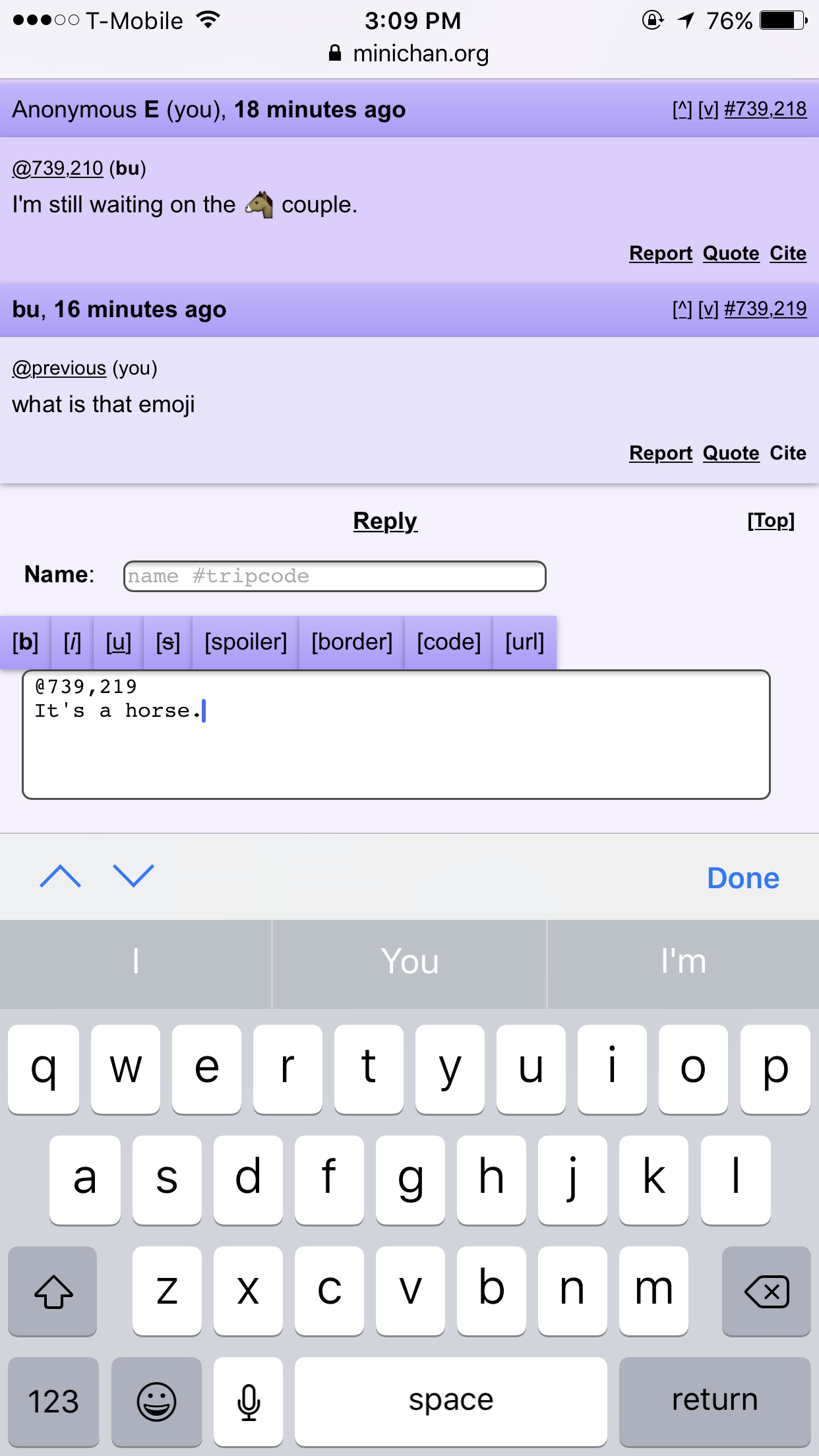Open post link #739,219
Image resolution: width=819 pixels, height=1456 pixels.
765,309
